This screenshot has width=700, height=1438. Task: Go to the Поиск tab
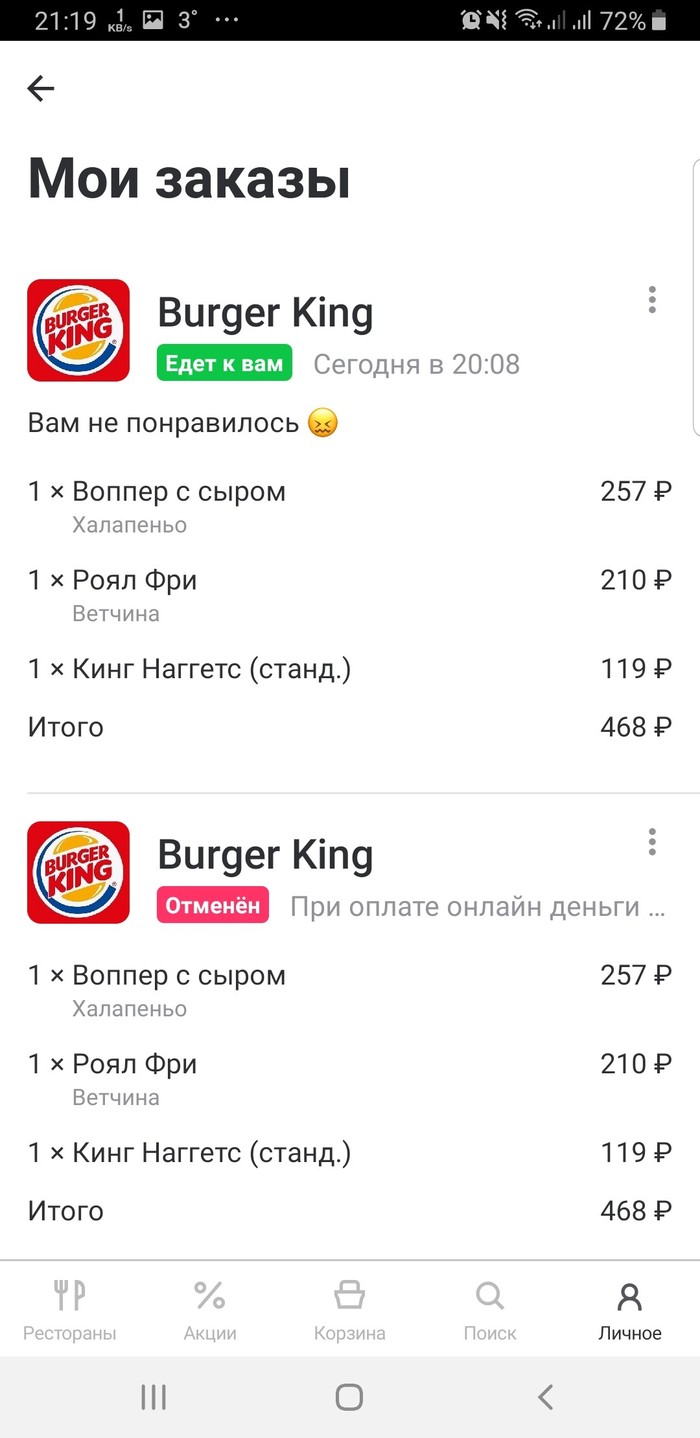(490, 1309)
